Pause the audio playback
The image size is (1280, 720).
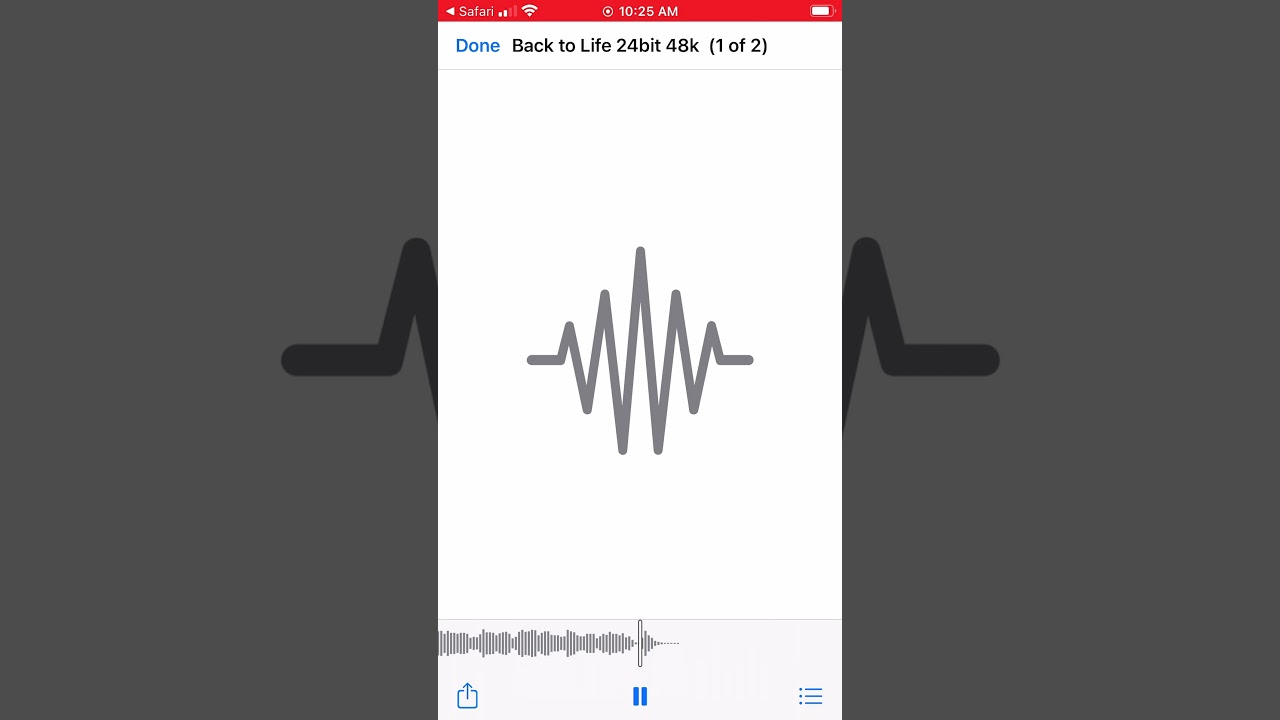(640, 696)
